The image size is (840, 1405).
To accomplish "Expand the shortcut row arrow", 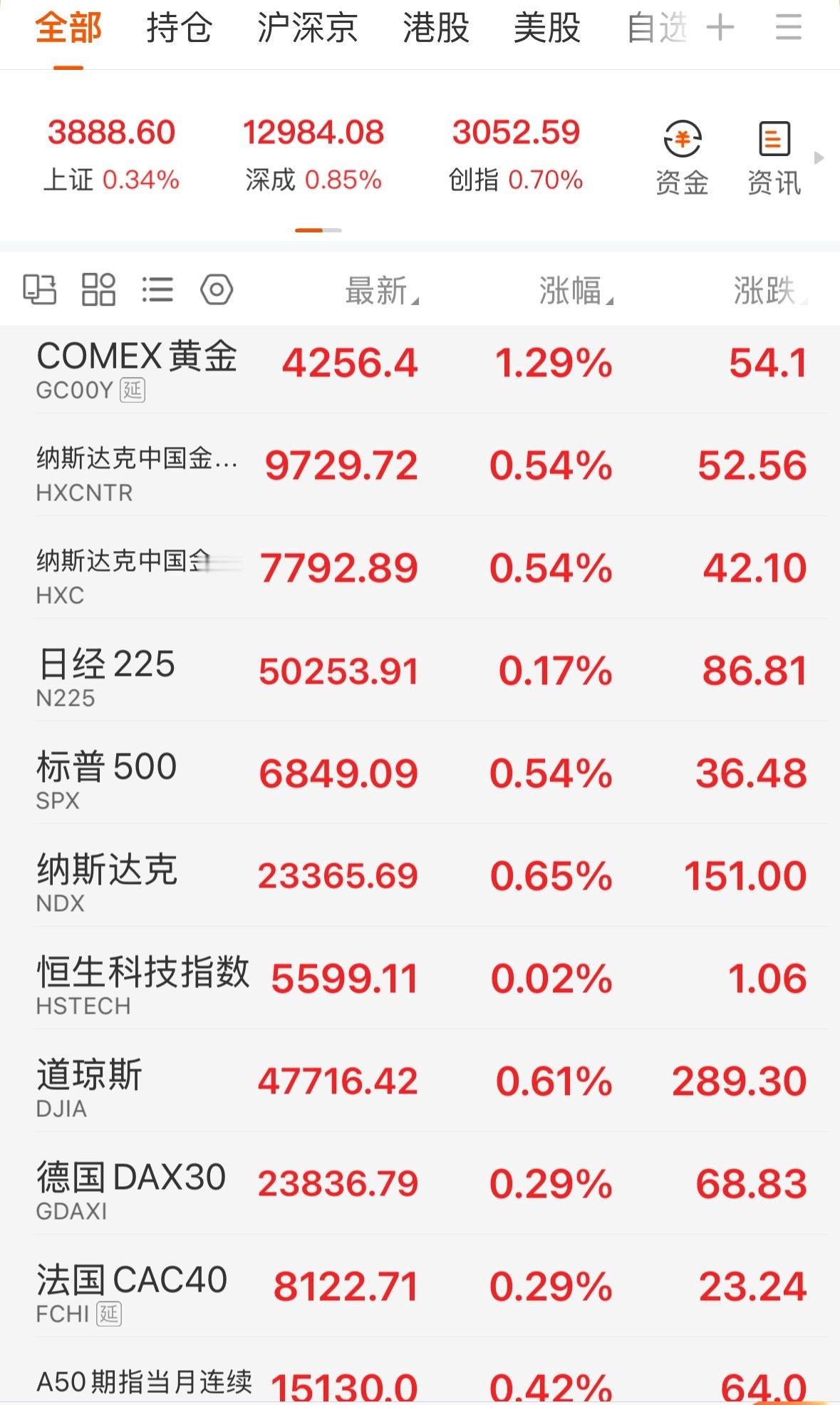I will point(819,158).
